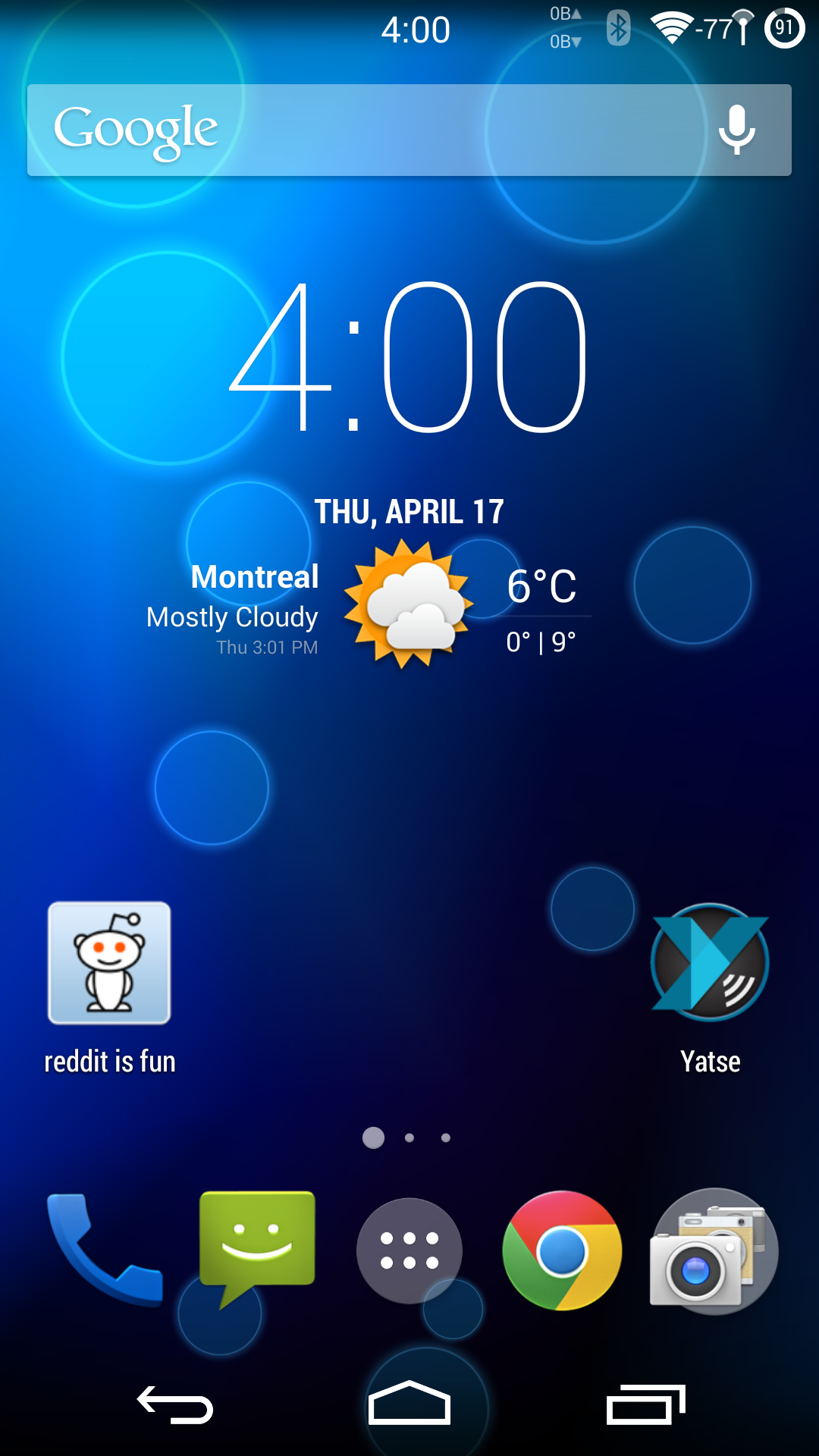
Task: Tap the Home navigation button
Action: pyautogui.click(x=409, y=1403)
